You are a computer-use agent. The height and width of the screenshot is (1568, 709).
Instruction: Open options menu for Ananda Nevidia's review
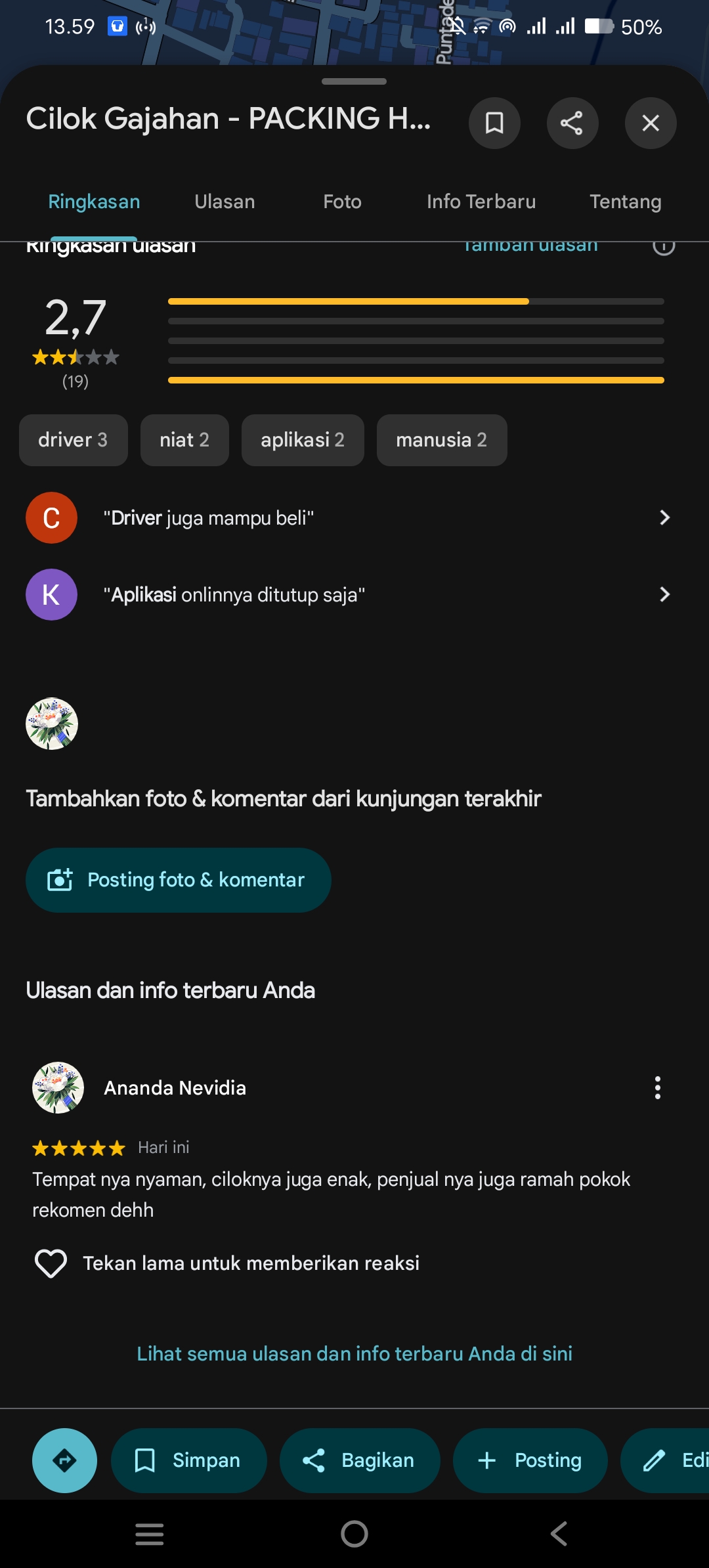coord(657,1088)
